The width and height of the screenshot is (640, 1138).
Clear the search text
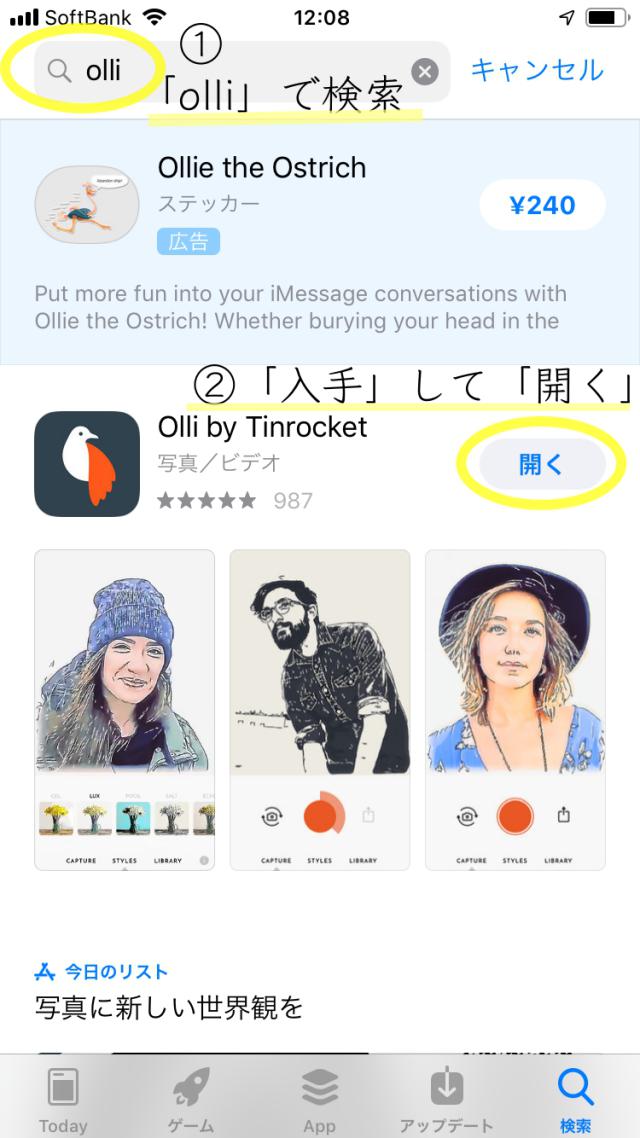coord(425,71)
